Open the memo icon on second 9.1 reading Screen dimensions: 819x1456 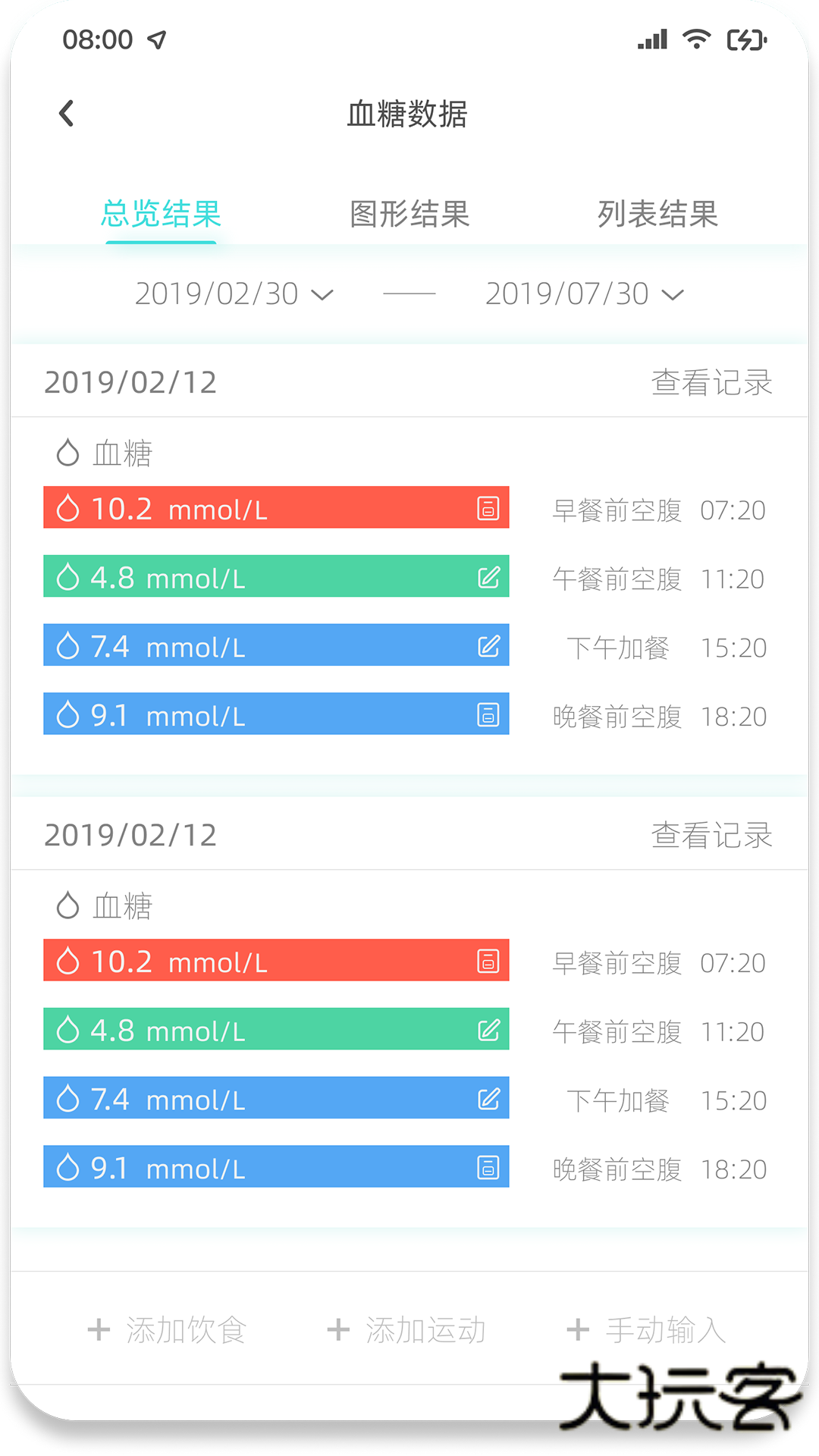coord(488,1166)
